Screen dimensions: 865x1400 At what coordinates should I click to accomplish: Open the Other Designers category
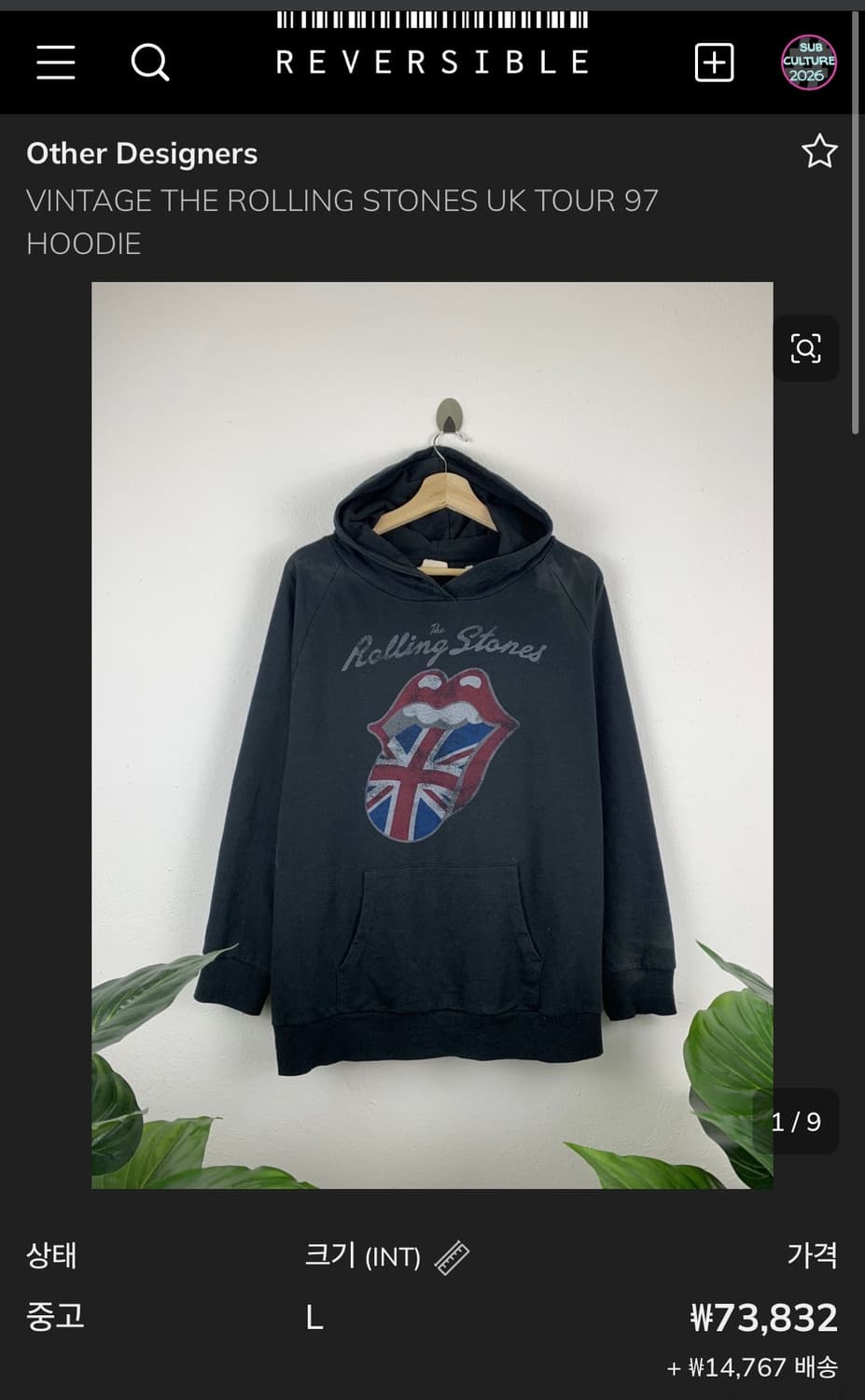142,153
